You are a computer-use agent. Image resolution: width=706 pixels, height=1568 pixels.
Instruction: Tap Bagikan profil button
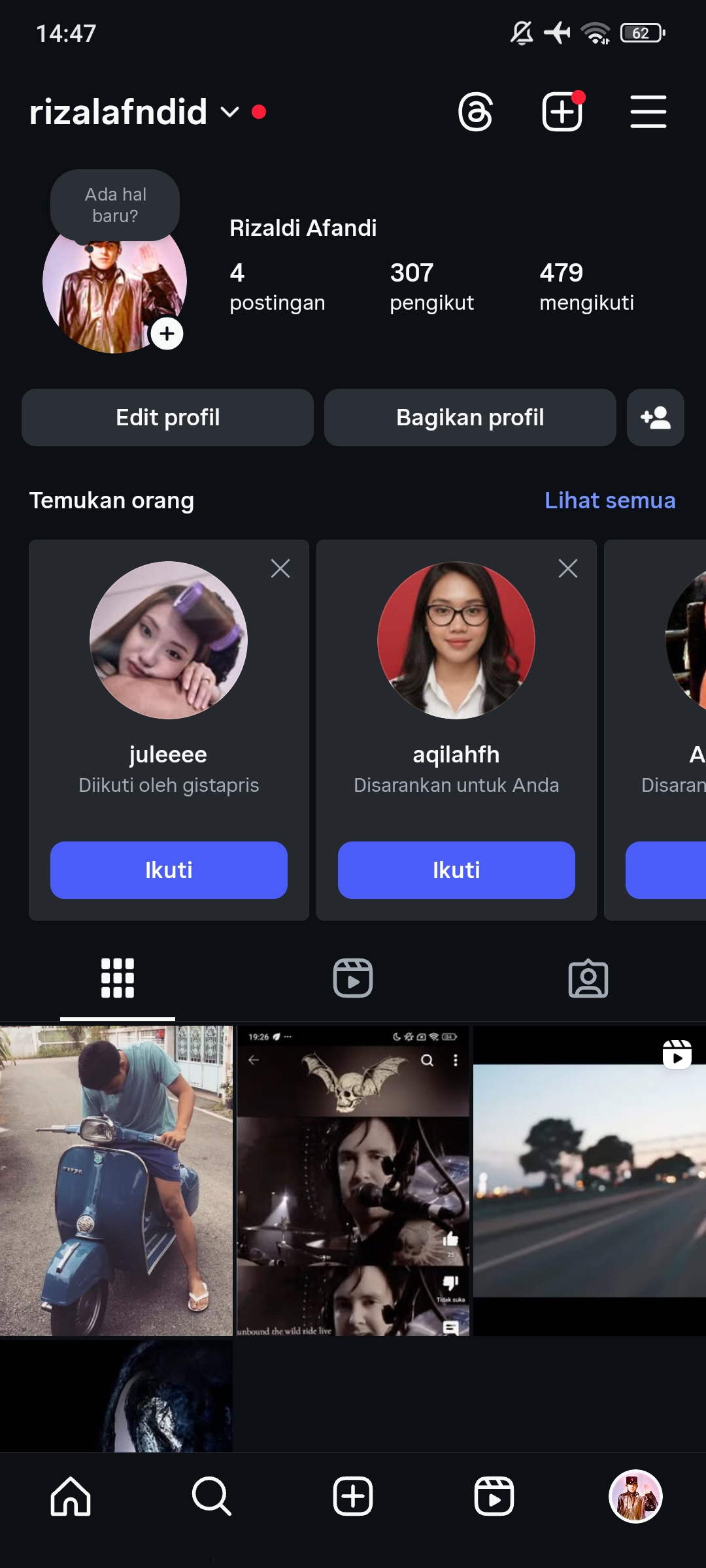point(470,417)
